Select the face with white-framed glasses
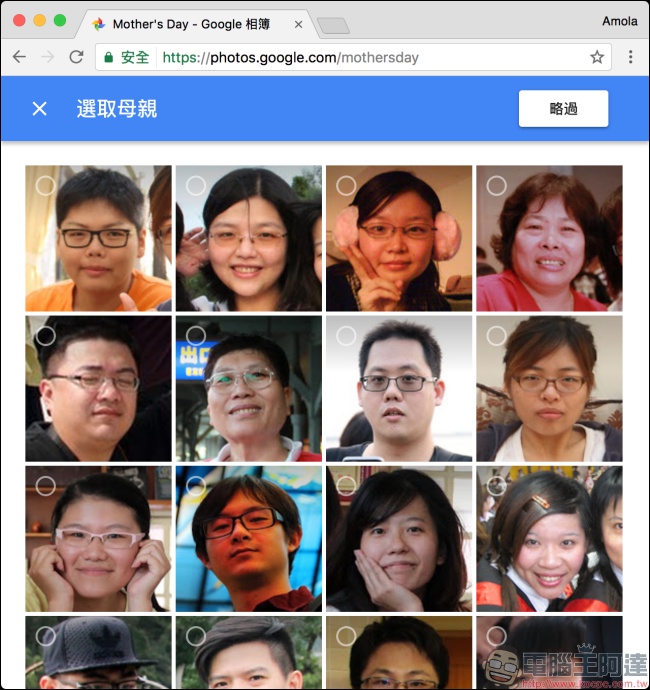This screenshot has width=650, height=690. tap(98, 538)
